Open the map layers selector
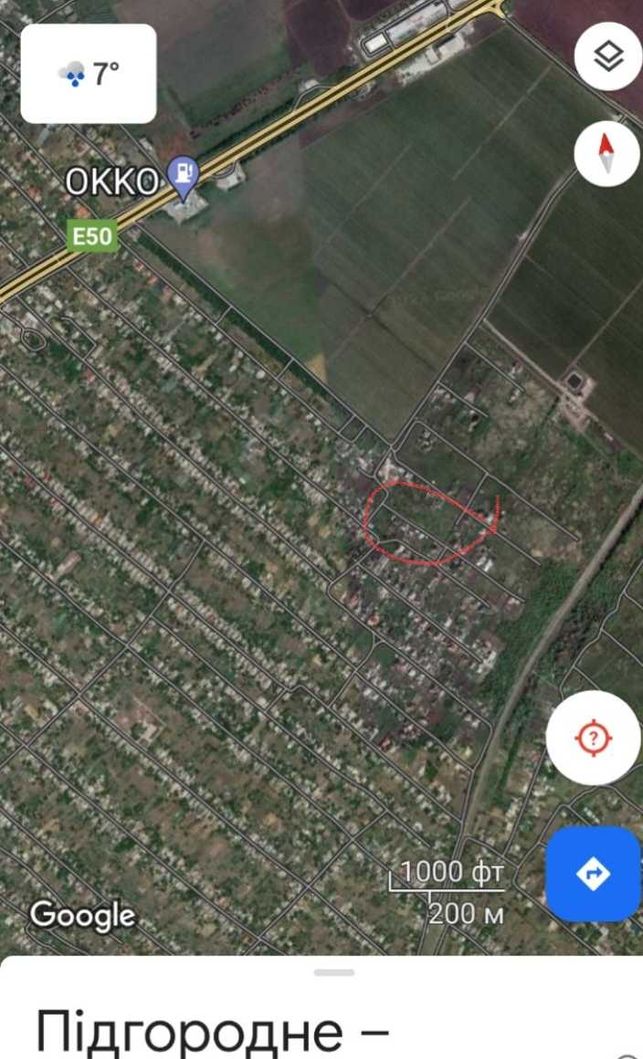This screenshot has height=1059, width=643. coord(608,57)
